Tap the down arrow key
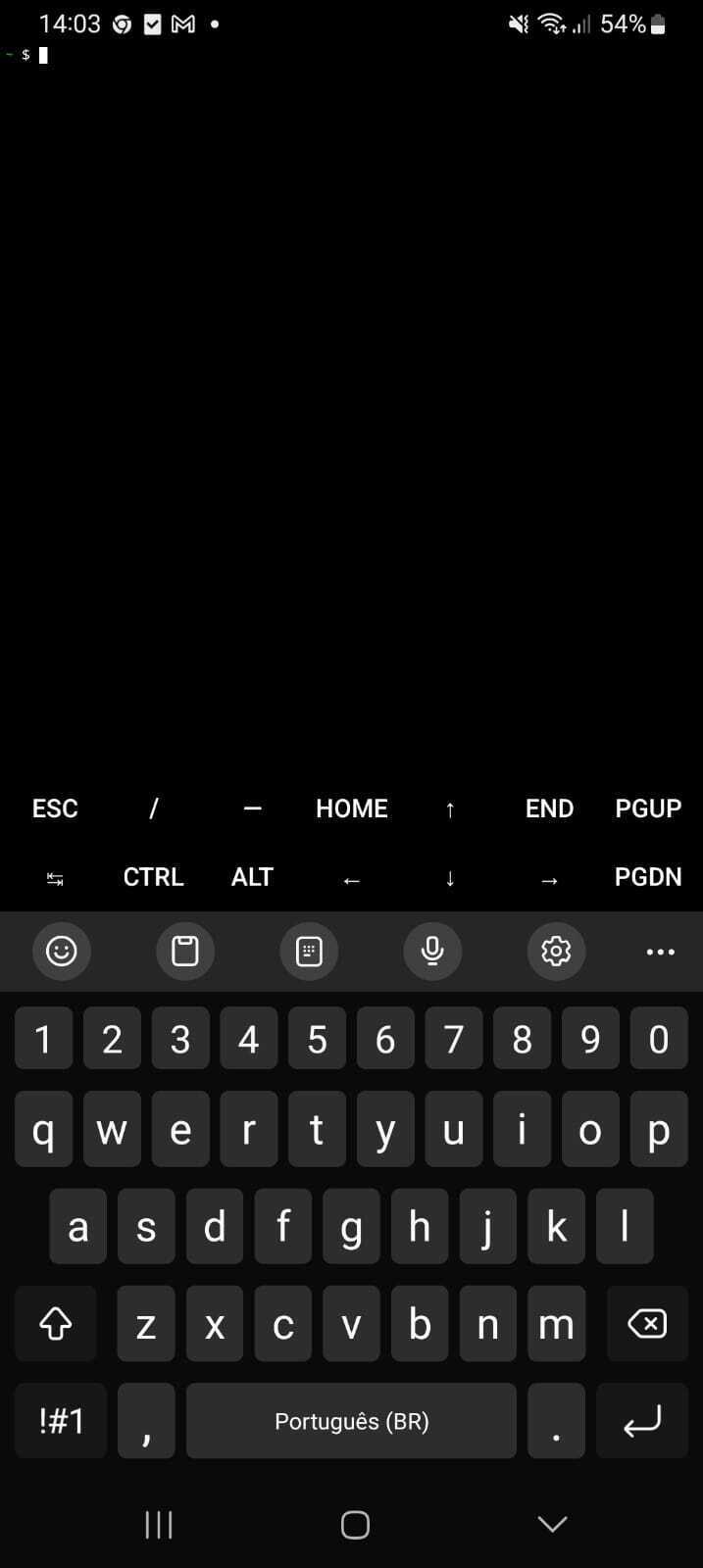Screen dimensions: 703x1568 coord(450,878)
